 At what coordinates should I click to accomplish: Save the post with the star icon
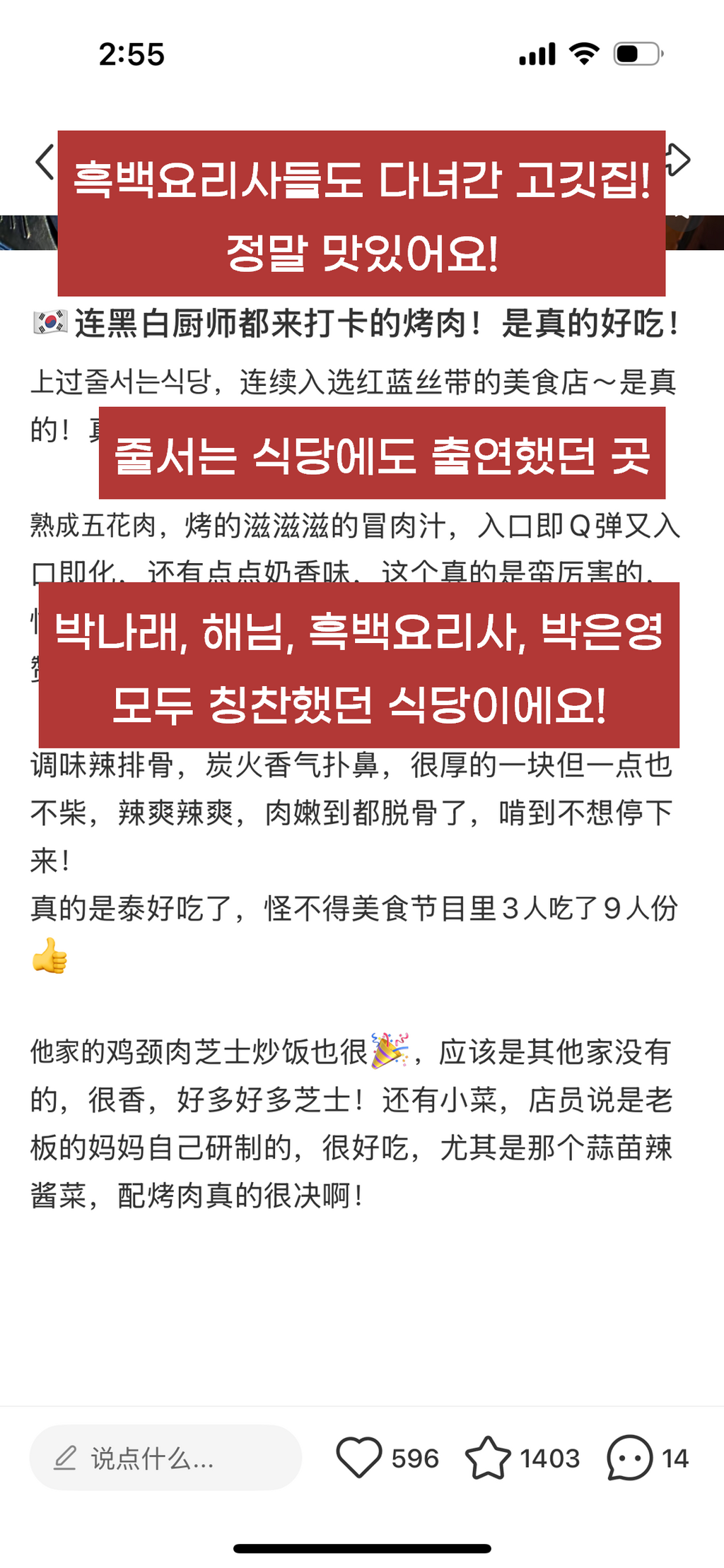click(488, 1458)
